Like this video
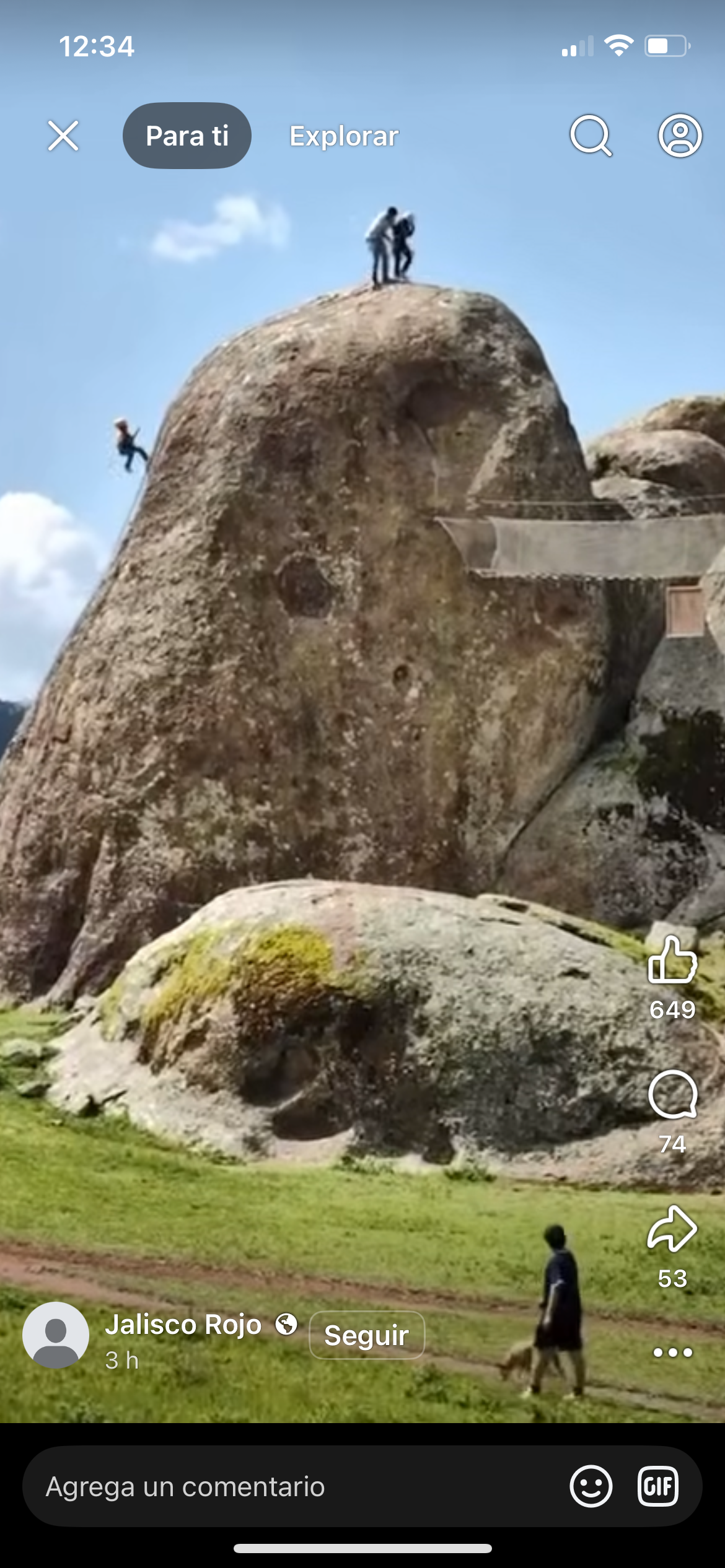Viewport: 725px width, 1568px height. click(672, 960)
